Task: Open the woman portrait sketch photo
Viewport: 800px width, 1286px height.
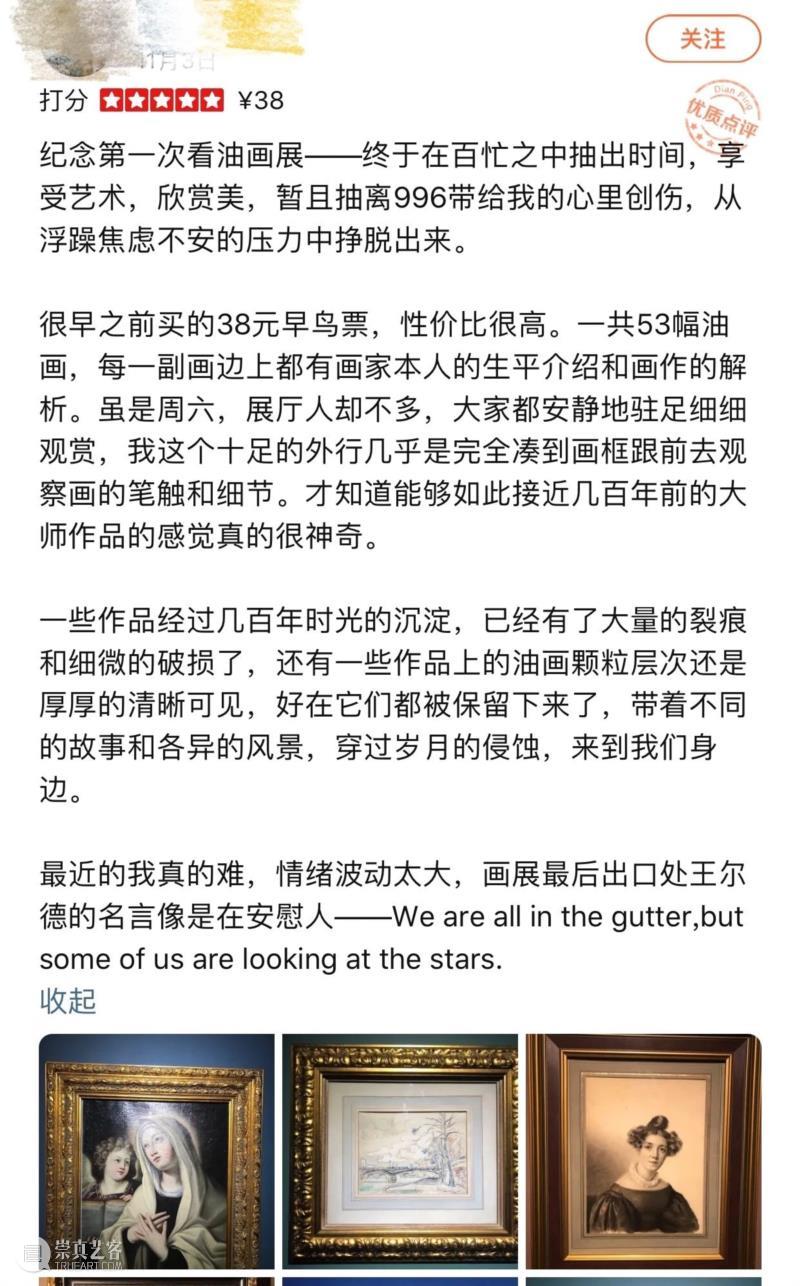Action: [644, 1150]
